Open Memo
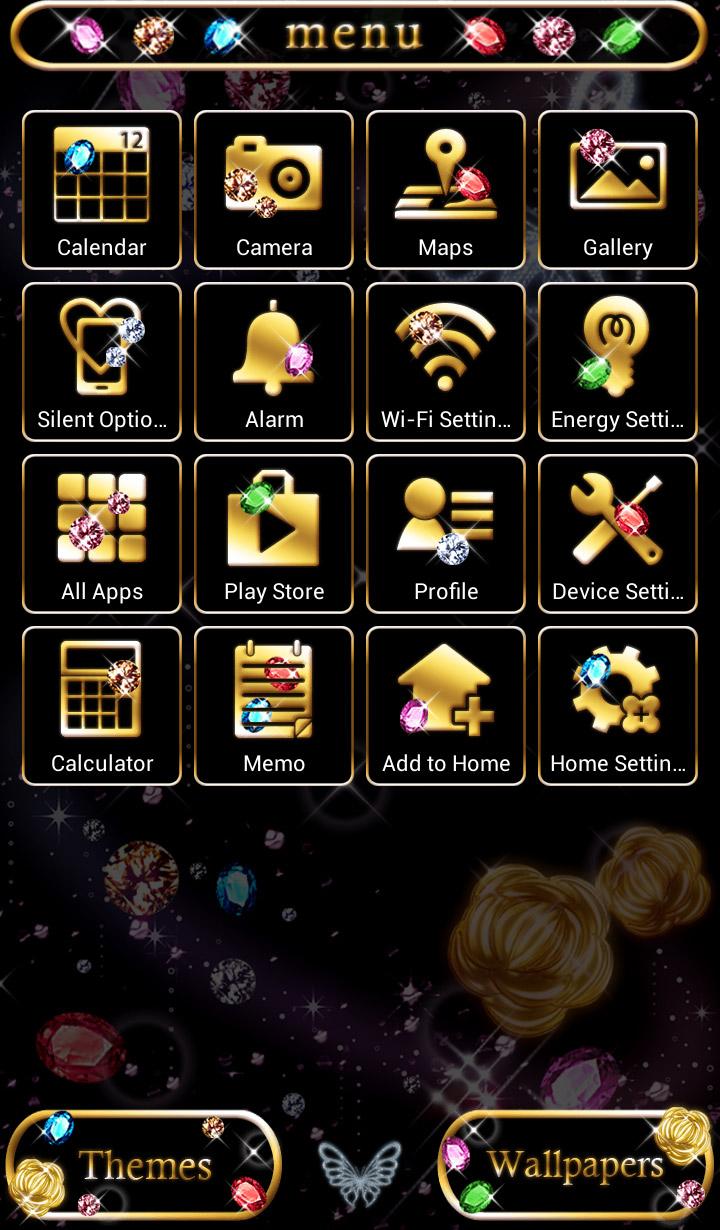The height and width of the screenshot is (1230, 720). pyautogui.click(x=274, y=706)
